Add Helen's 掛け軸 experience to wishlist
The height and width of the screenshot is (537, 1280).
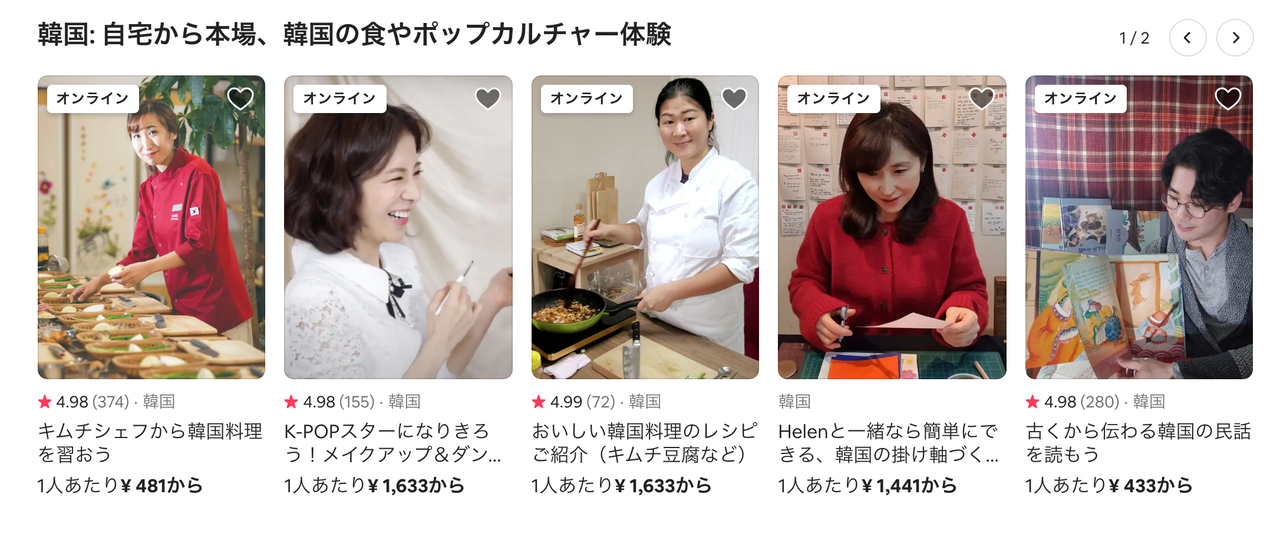[x=981, y=98]
